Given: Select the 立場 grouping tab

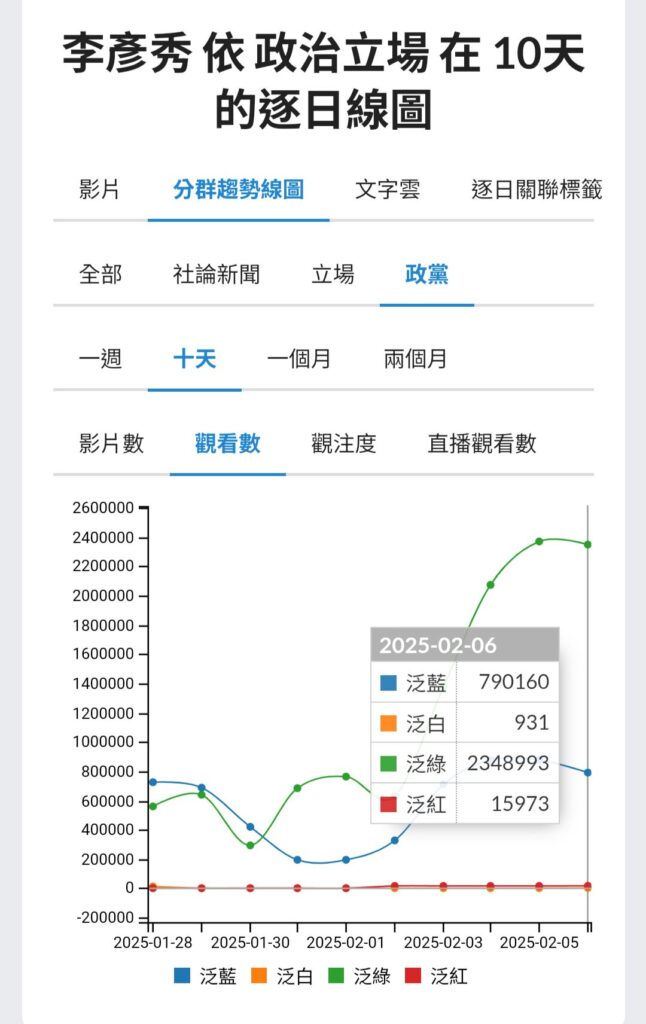Looking at the screenshot, I should 332,274.
